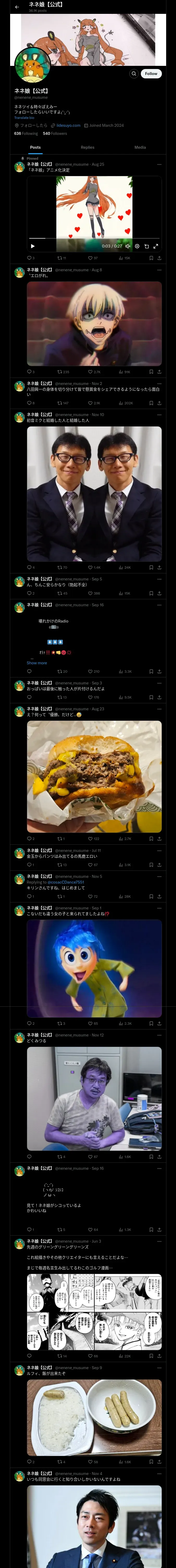This screenshot has height=1568, width=176.
Task: Open the iidesuyo.com website link
Action: (68, 125)
